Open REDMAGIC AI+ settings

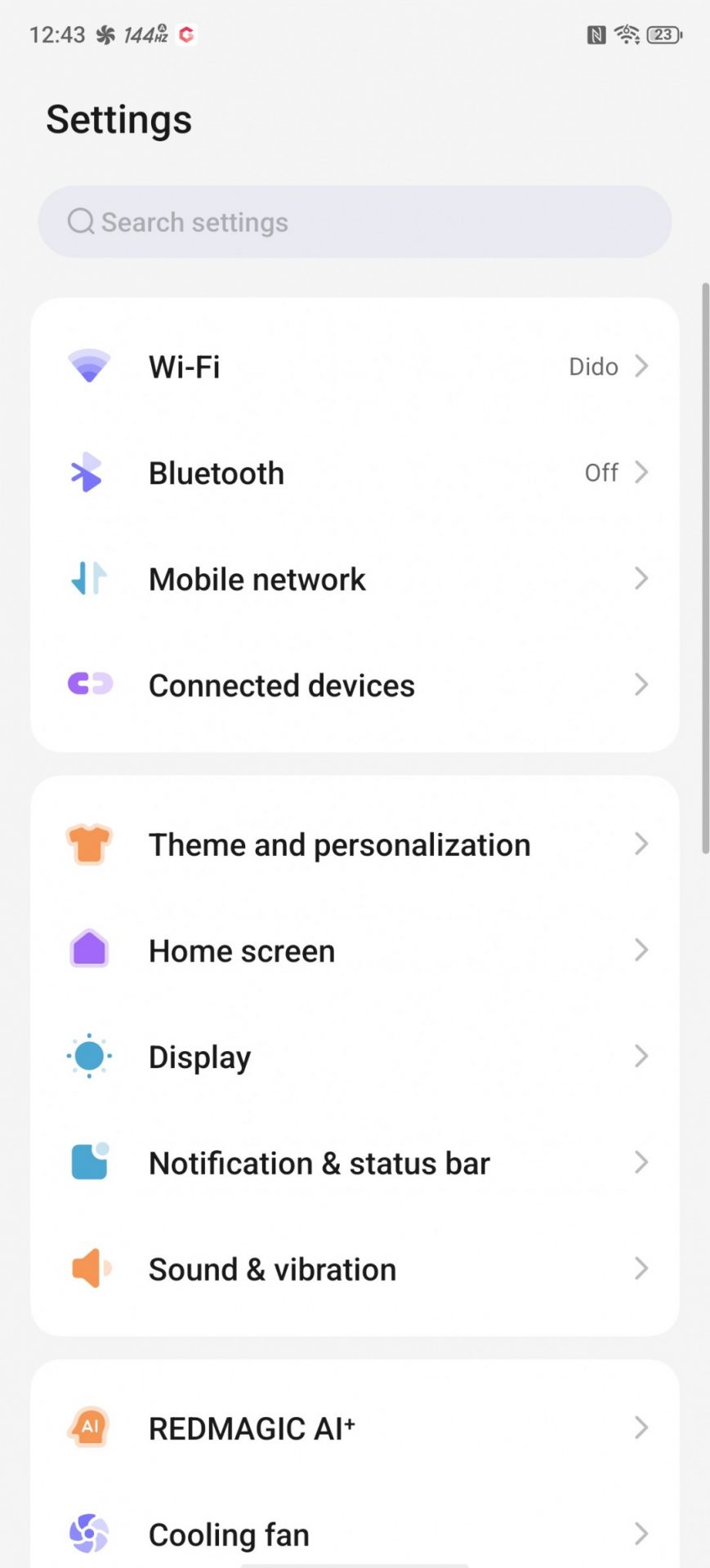(x=355, y=1428)
